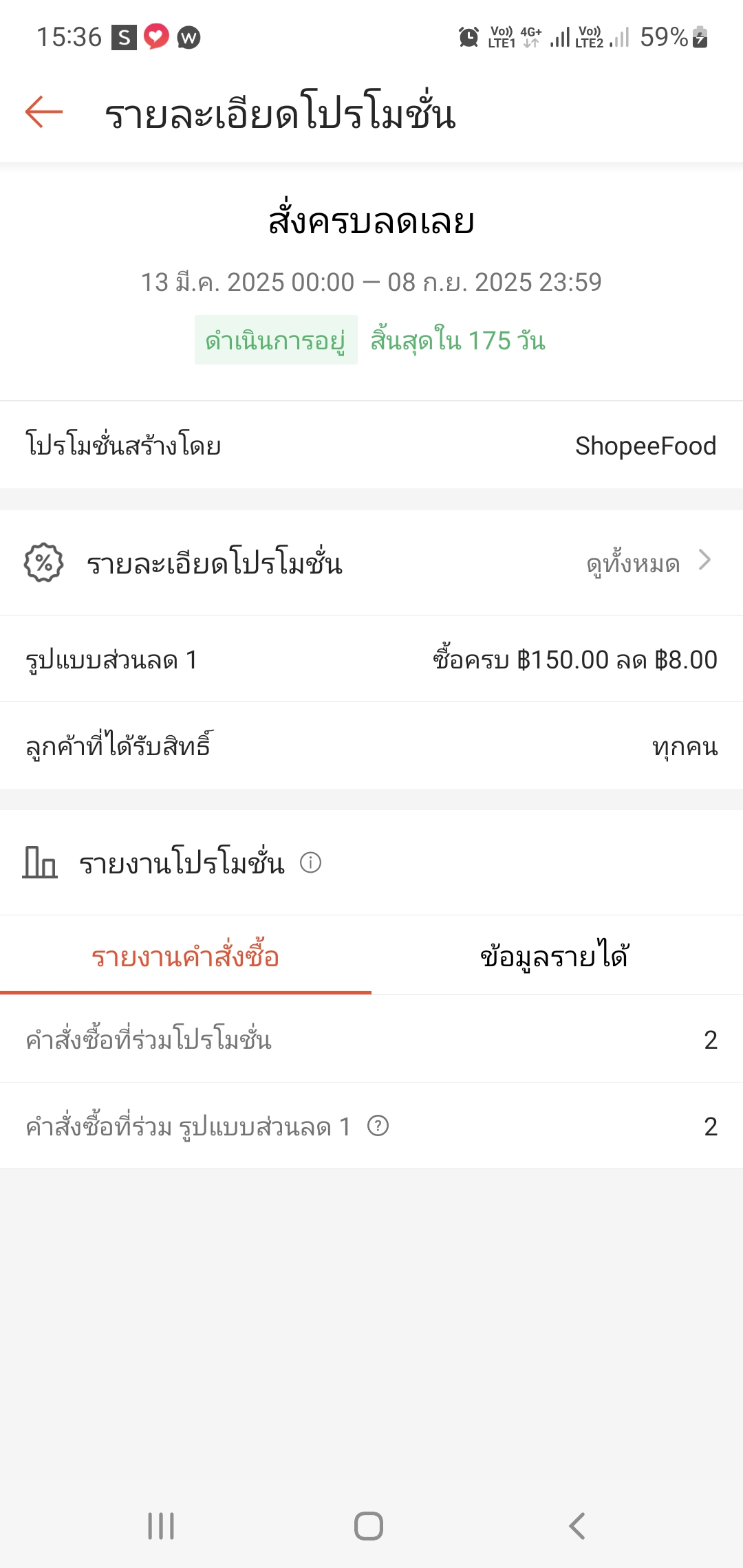Viewport: 743px width, 1568px height.
Task: Open recent apps from navigation bar
Action: pyautogui.click(x=161, y=1526)
